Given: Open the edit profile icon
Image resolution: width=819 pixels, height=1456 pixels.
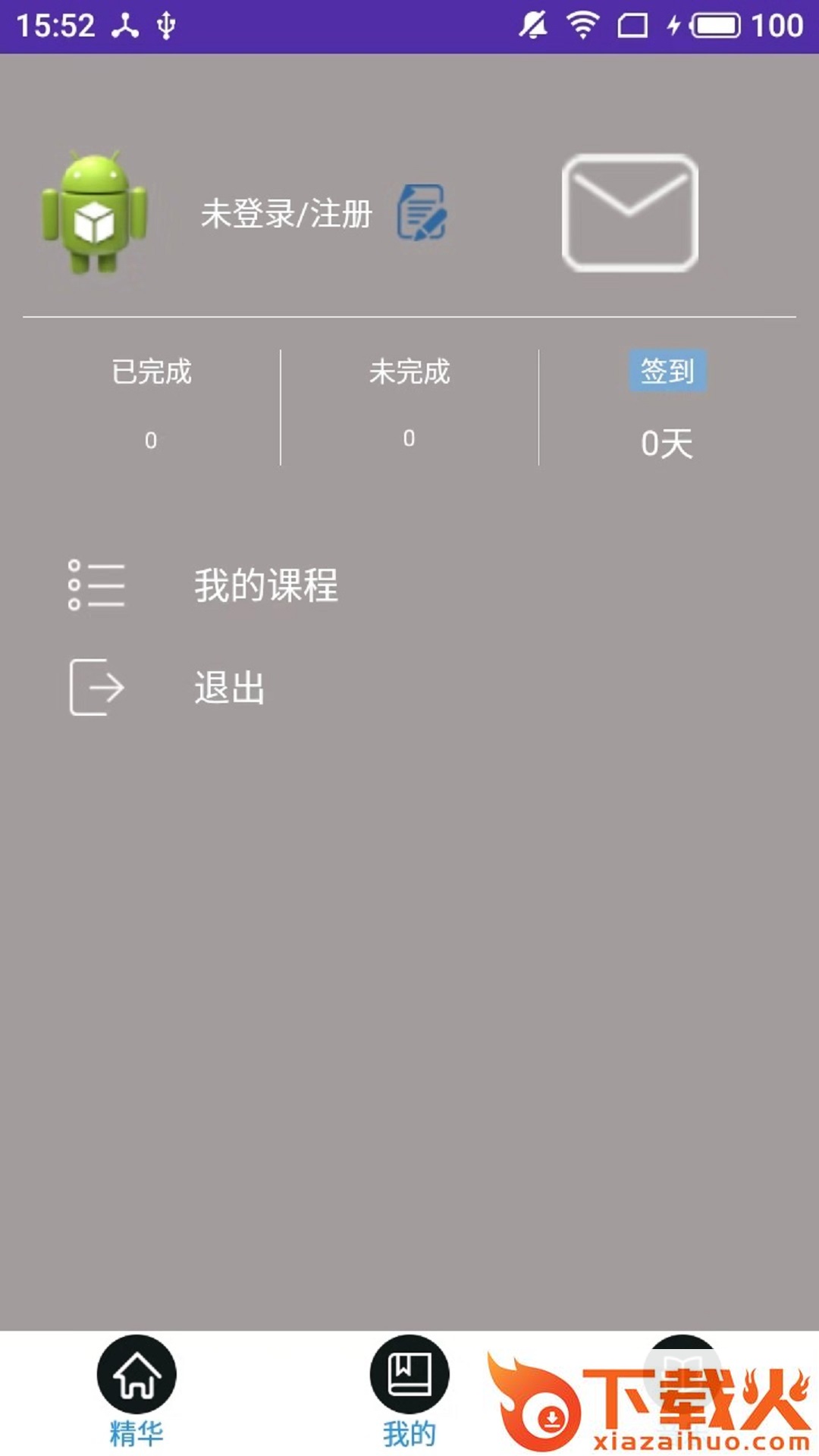Looking at the screenshot, I should pyautogui.click(x=422, y=212).
